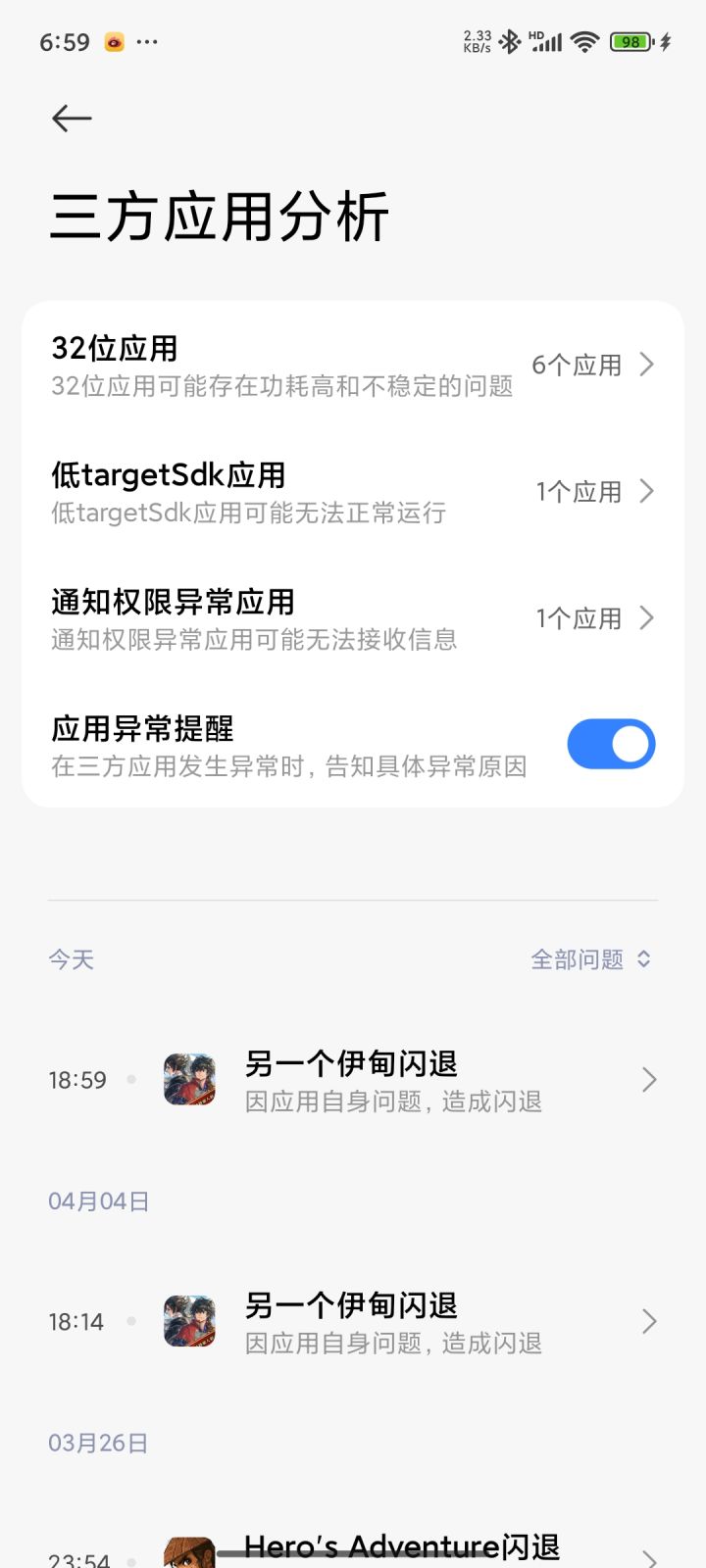Viewport: 706px width, 1568px height.
Task: Tap the back arrow to return
Action: [x=70, y=118]
